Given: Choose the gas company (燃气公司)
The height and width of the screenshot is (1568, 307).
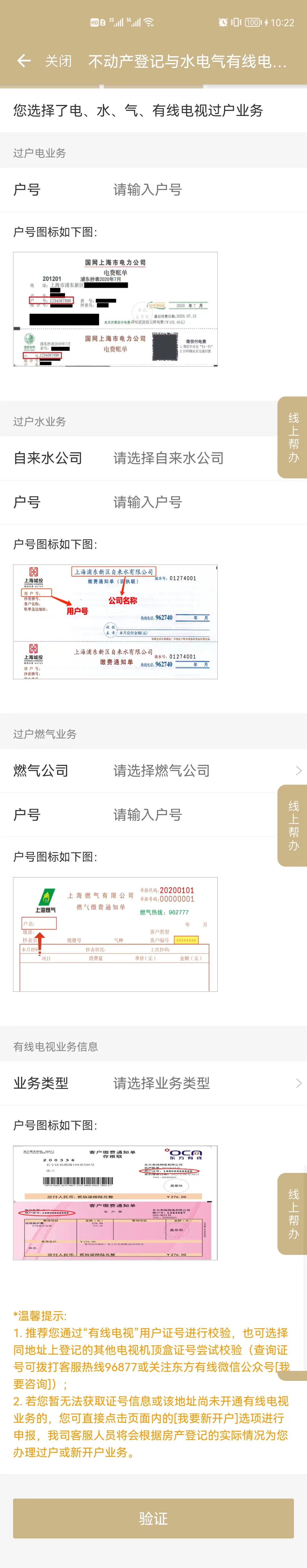Looking at the screenshot, I should pos(182,770).
